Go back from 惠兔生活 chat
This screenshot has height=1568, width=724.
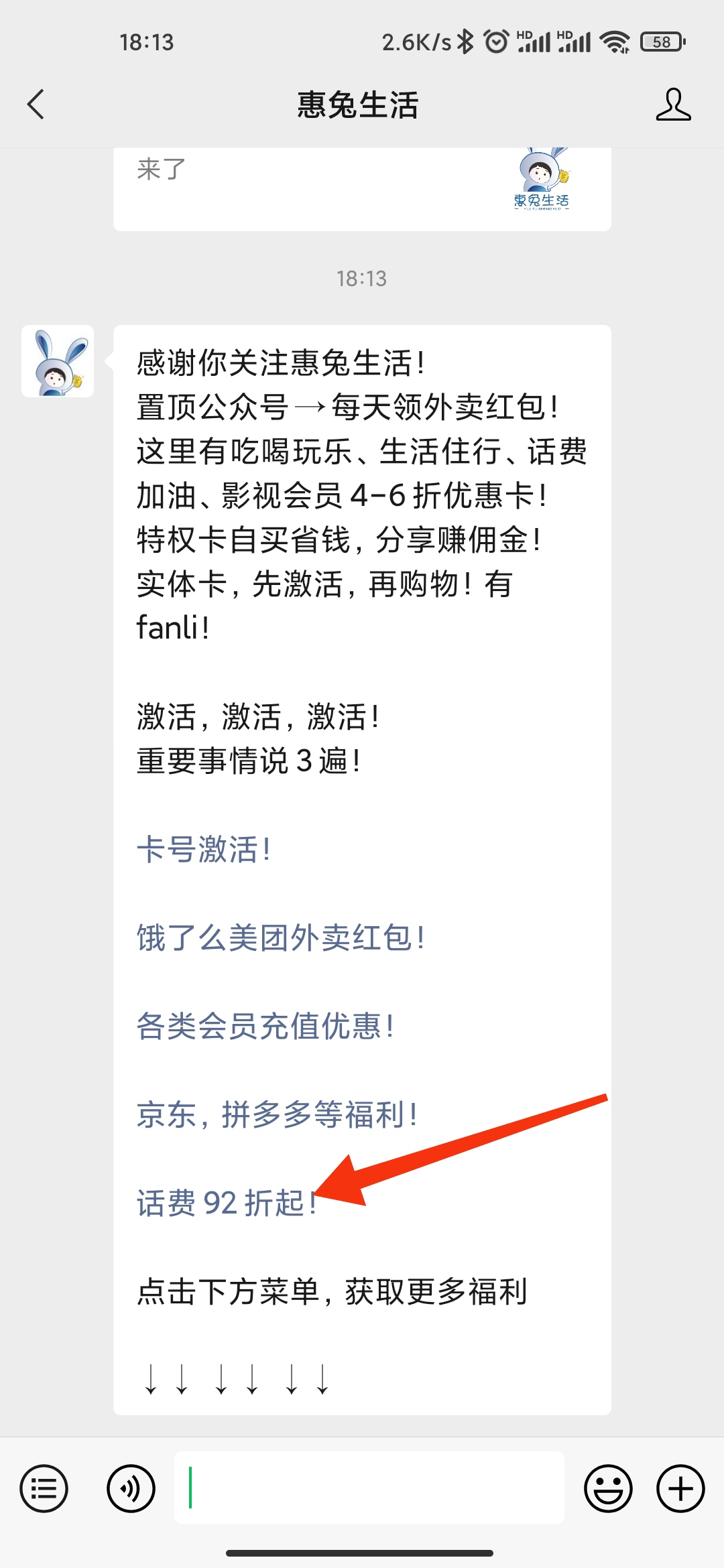pyautogui.click(x=36, y=105)
